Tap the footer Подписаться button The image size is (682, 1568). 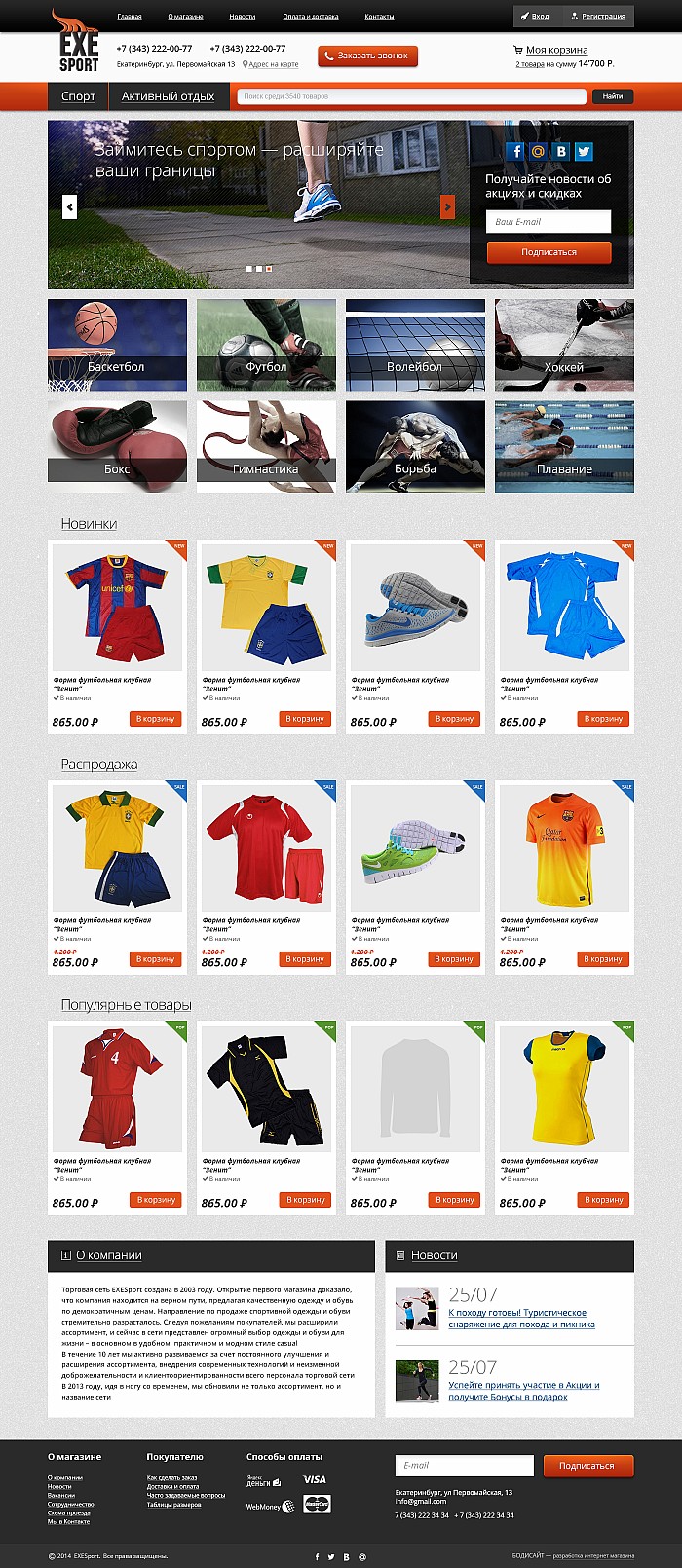point(587,1466)
